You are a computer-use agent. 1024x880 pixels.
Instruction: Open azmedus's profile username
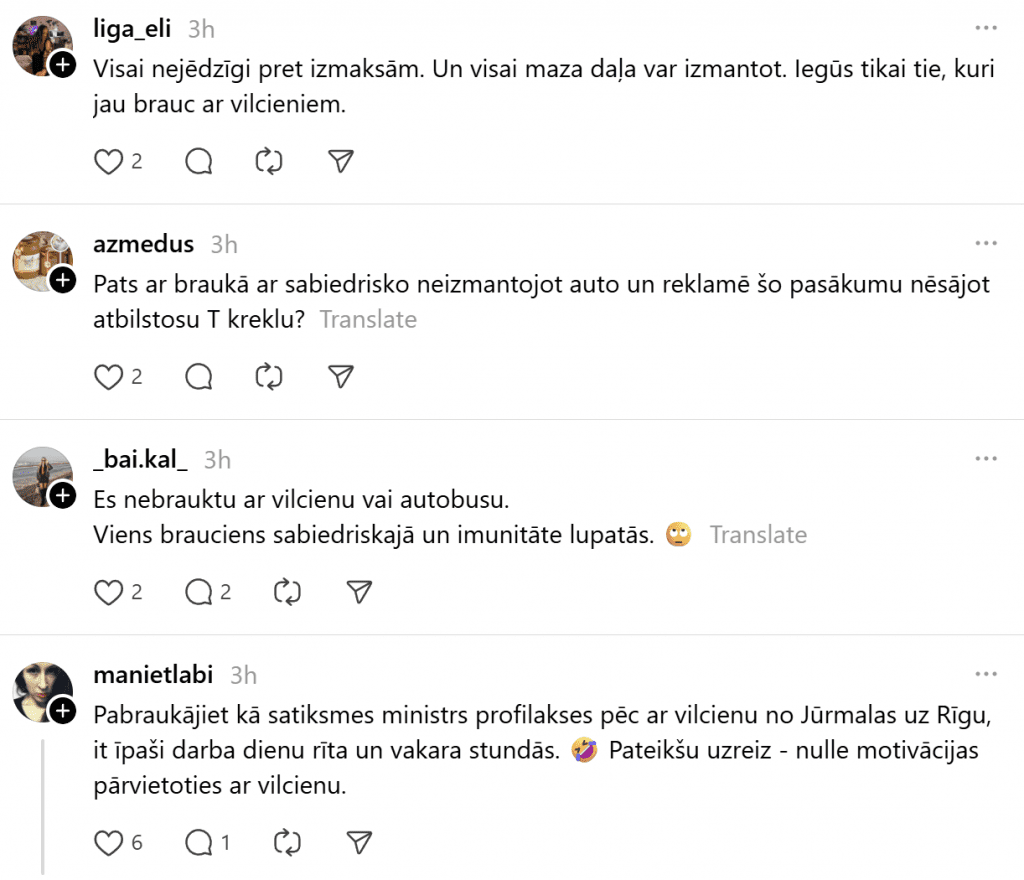tap(142, 244)
